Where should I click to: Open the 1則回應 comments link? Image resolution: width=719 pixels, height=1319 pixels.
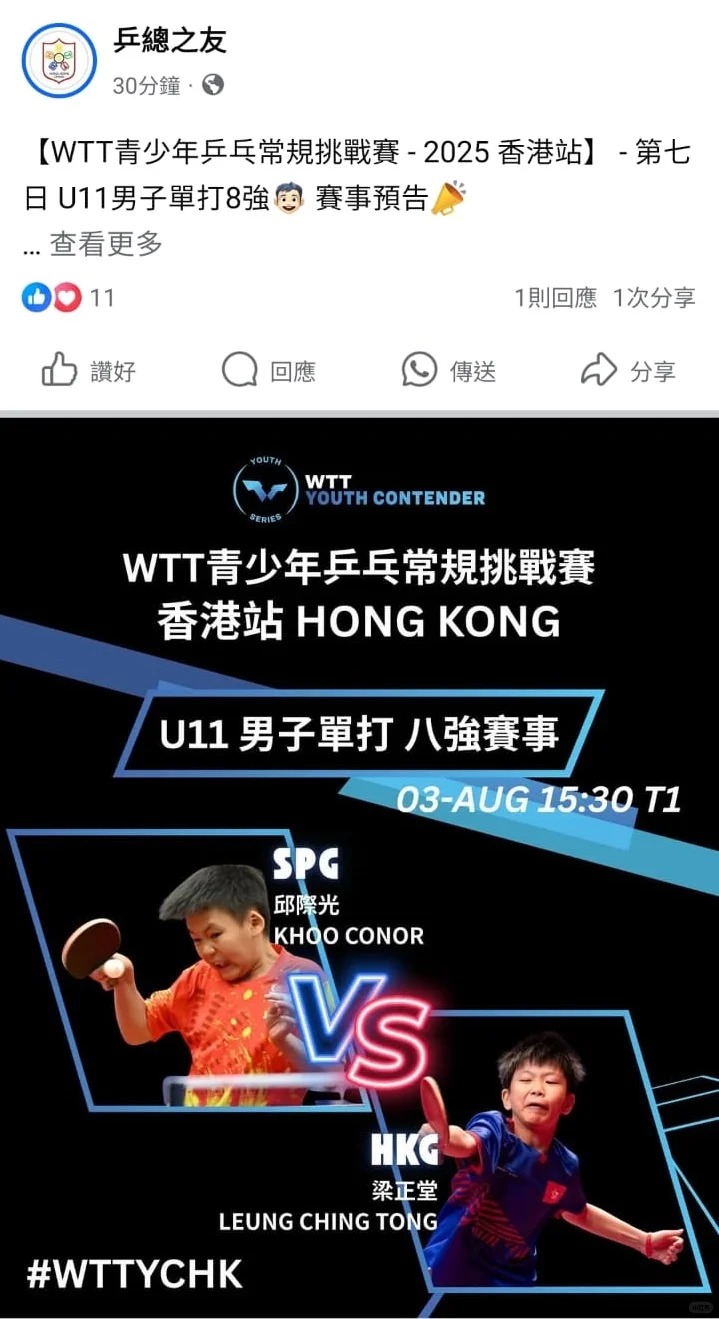coord(555,297)
